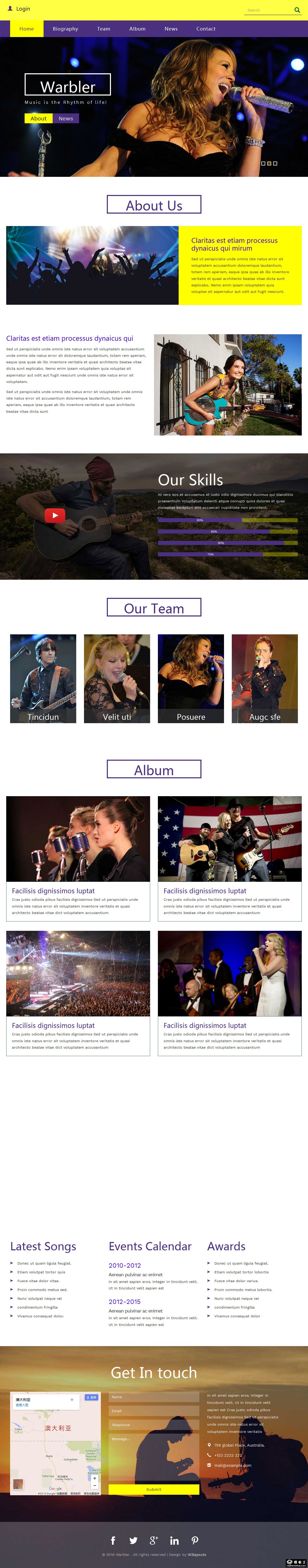
Task: Tap the Name field in the contact form
Action: (x=154, y=1397)
